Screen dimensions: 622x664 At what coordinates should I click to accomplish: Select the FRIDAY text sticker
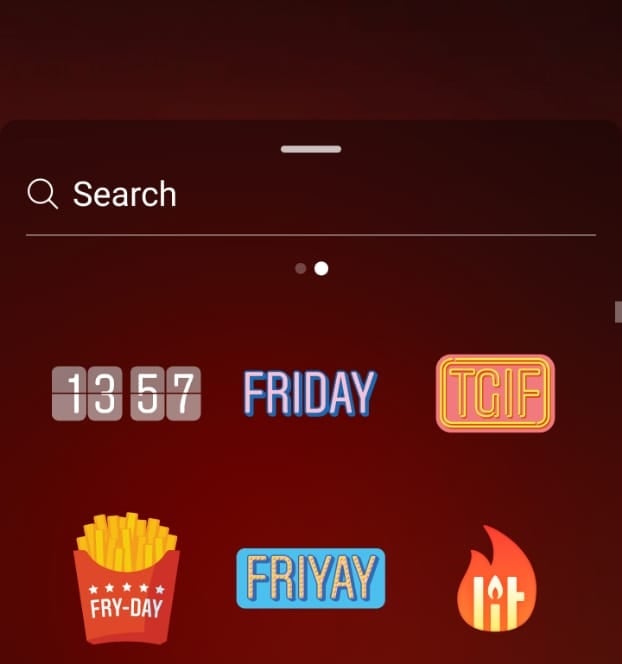[310, 393]
